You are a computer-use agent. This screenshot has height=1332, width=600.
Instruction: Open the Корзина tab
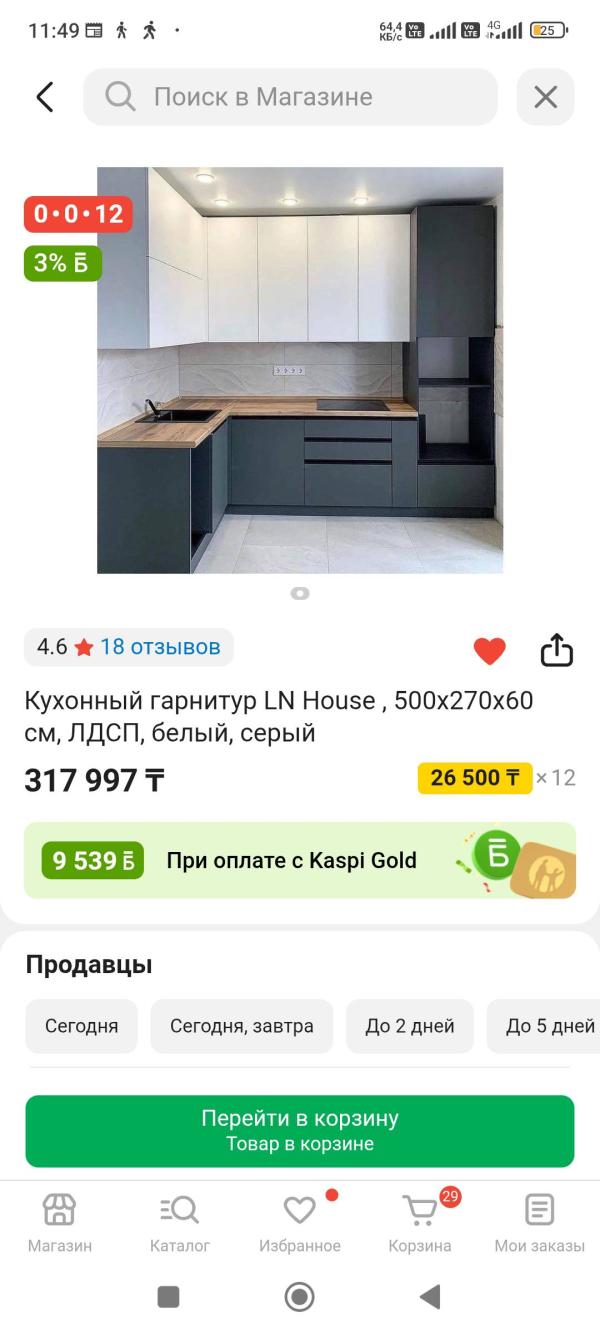420,1223
